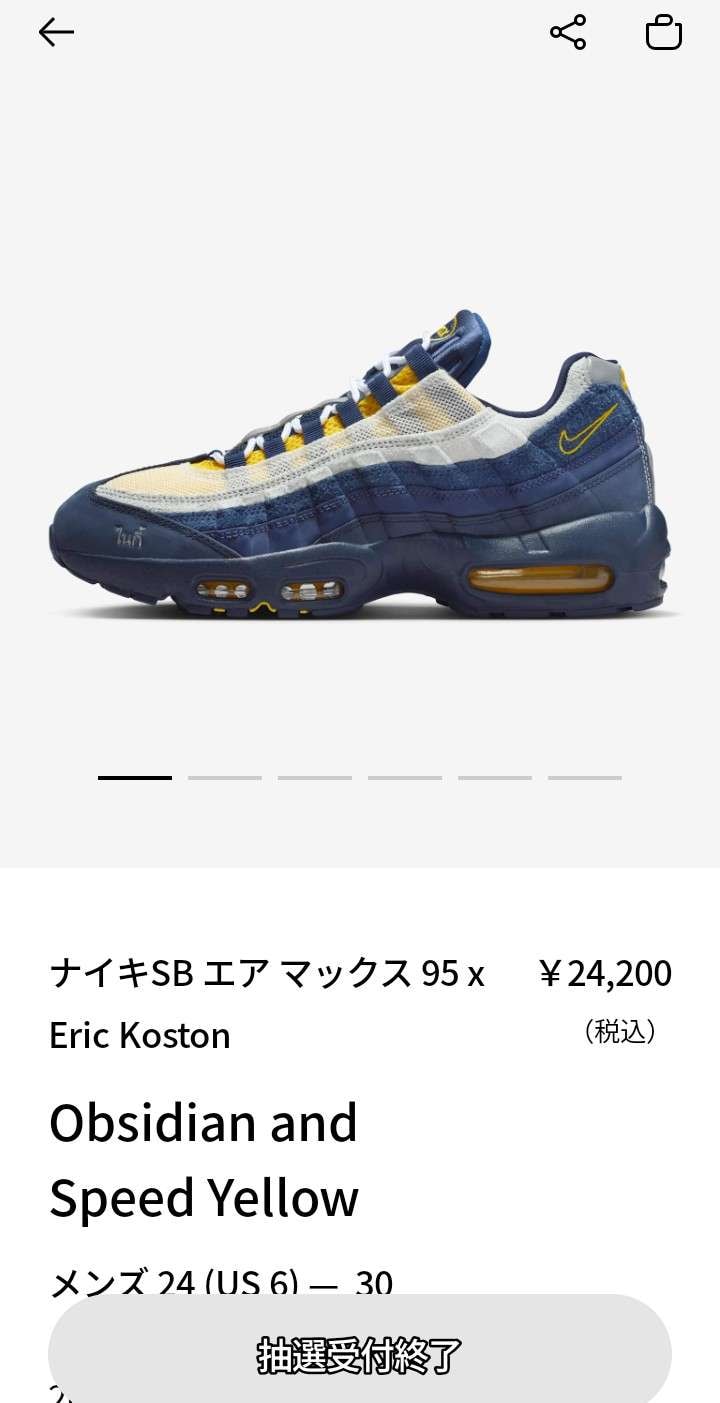Tap the (税込) tax-included label
Screen dimensions: 720x1403
tap(618, 1030)
